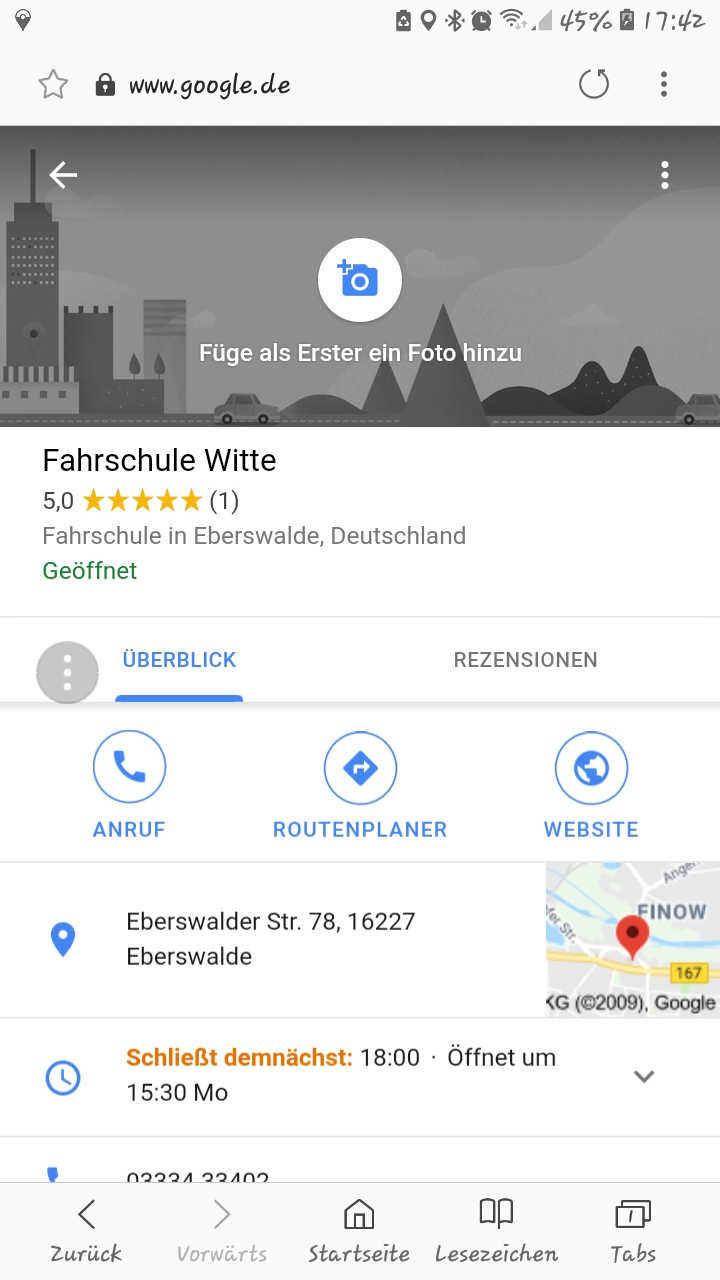The width and height of the screenshot is (720, 1280).
Task: Navigate back with Zurück
Action: tap(86, 1230)
